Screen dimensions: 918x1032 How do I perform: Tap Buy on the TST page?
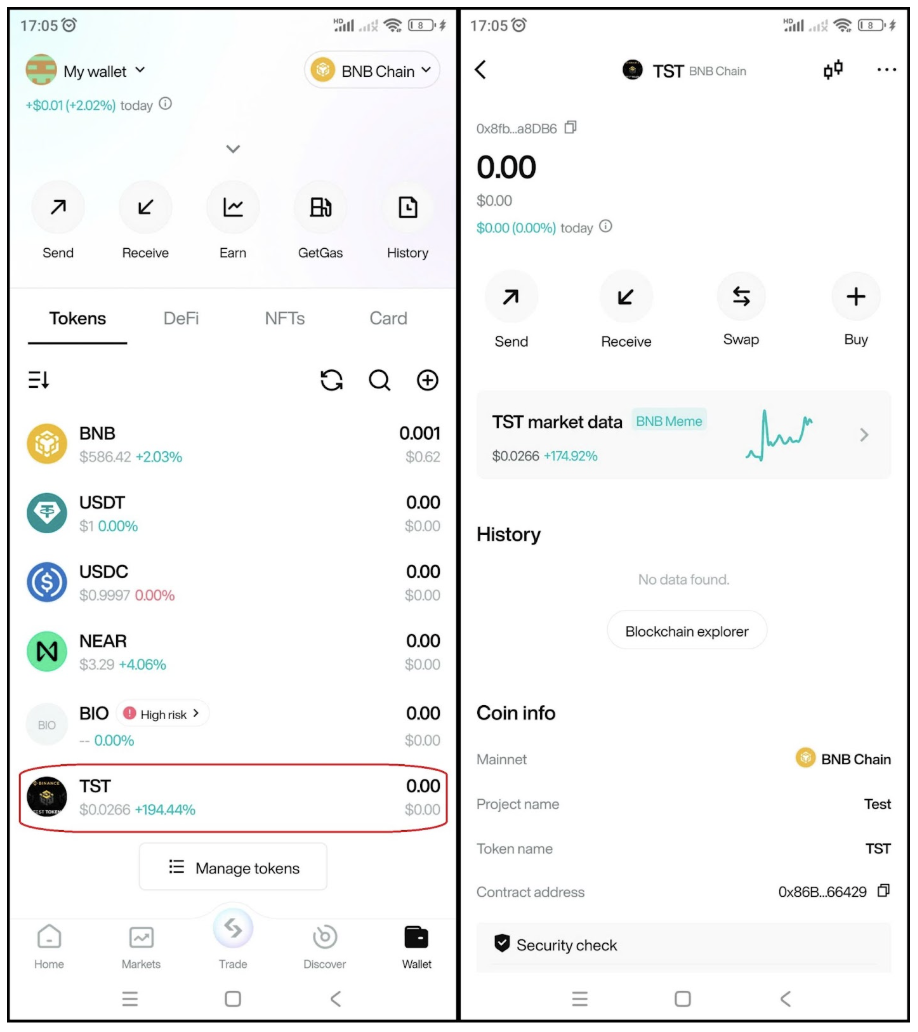click(x=856, y=309)
